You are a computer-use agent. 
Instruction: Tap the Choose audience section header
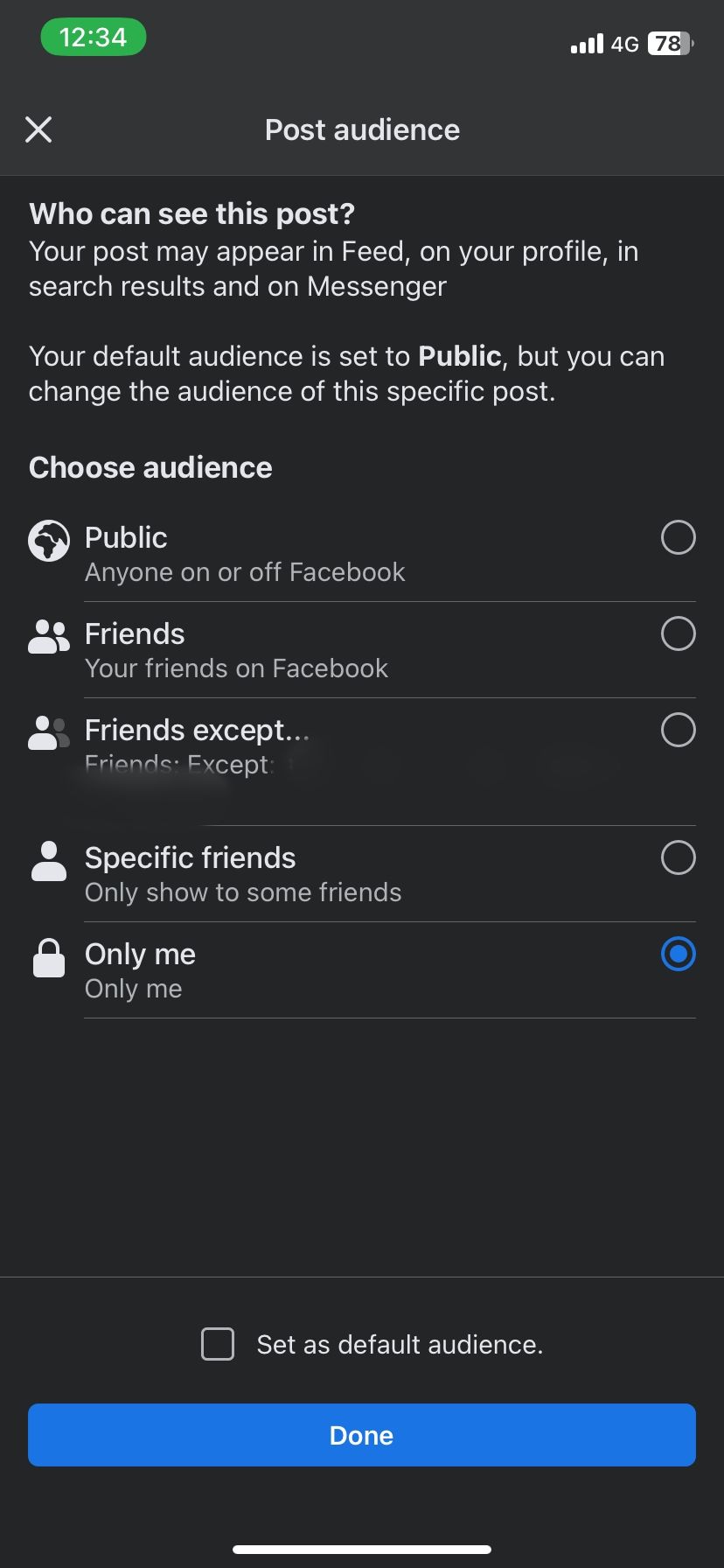tap(150, 467)
